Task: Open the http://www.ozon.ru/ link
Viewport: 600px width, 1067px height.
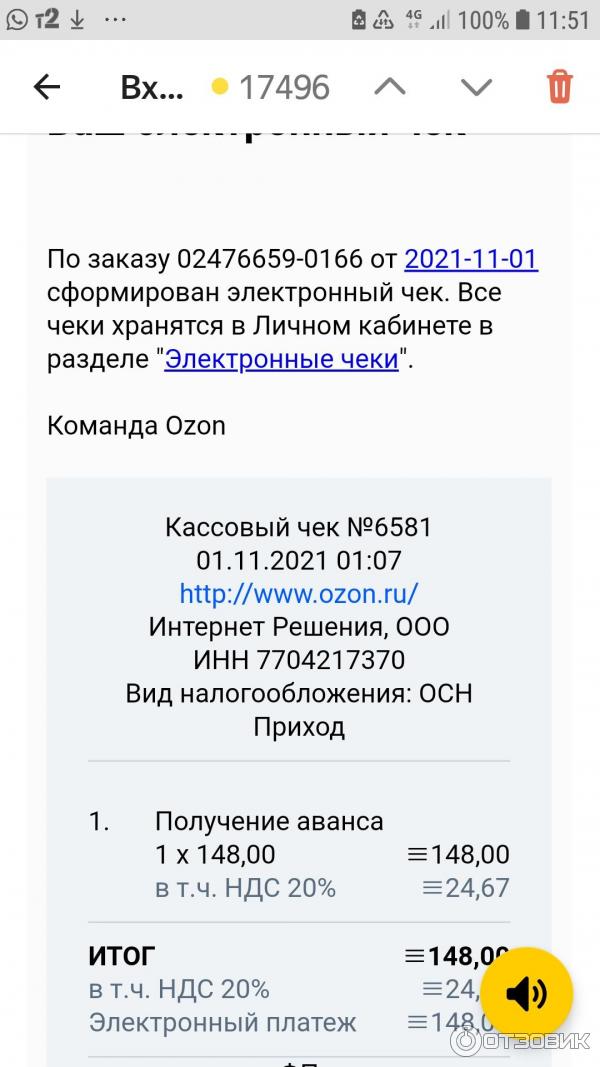Action: click(298, 593)
